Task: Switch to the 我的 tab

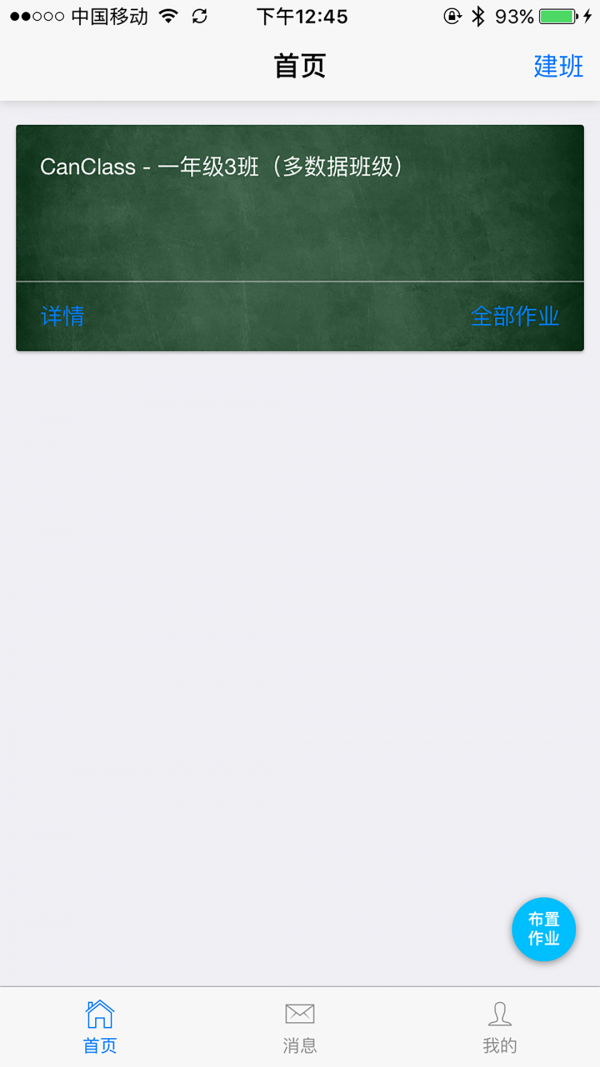Action: [499, 1027]
